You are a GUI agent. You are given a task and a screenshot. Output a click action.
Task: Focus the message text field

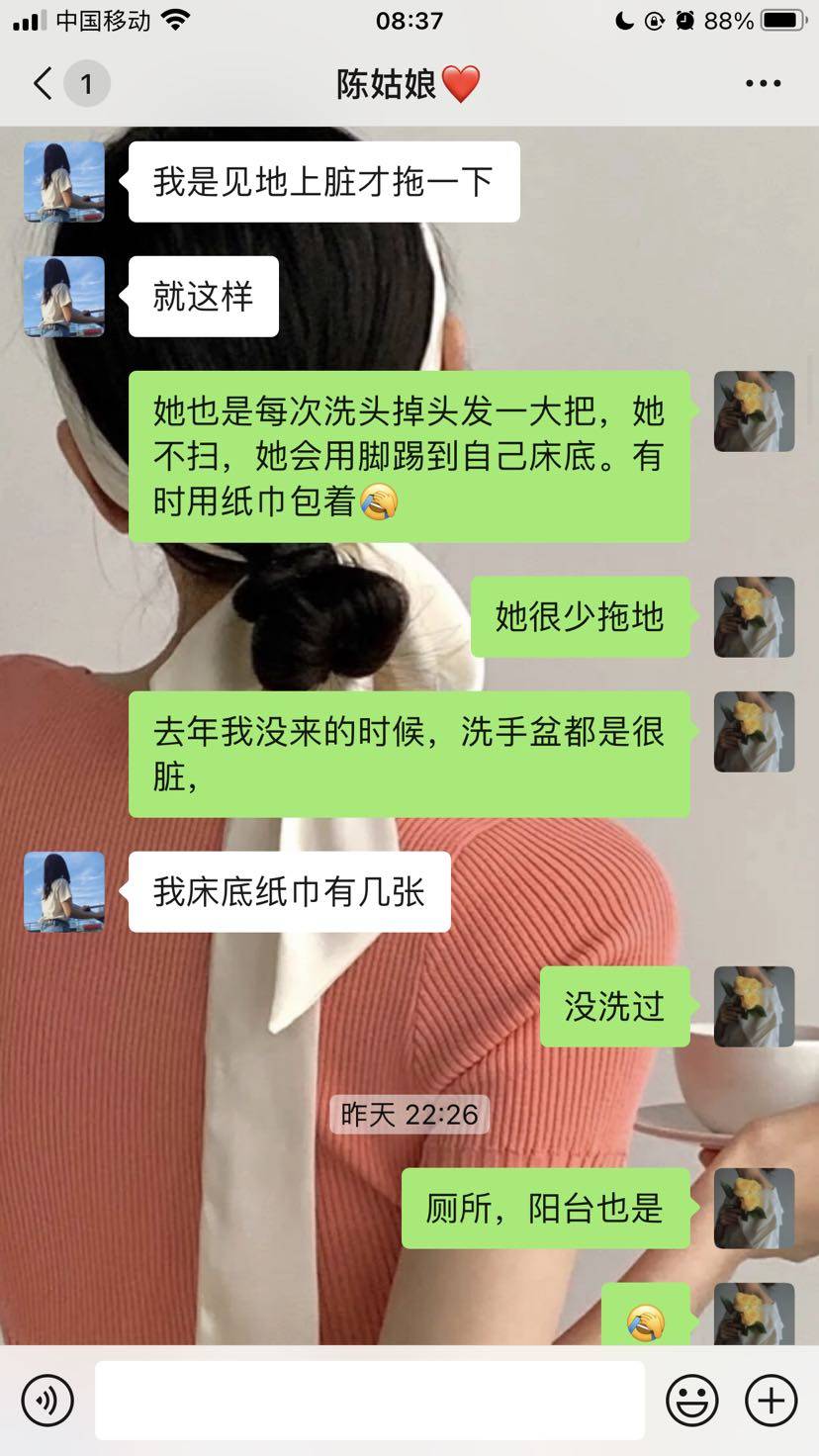coord(369,1401)
